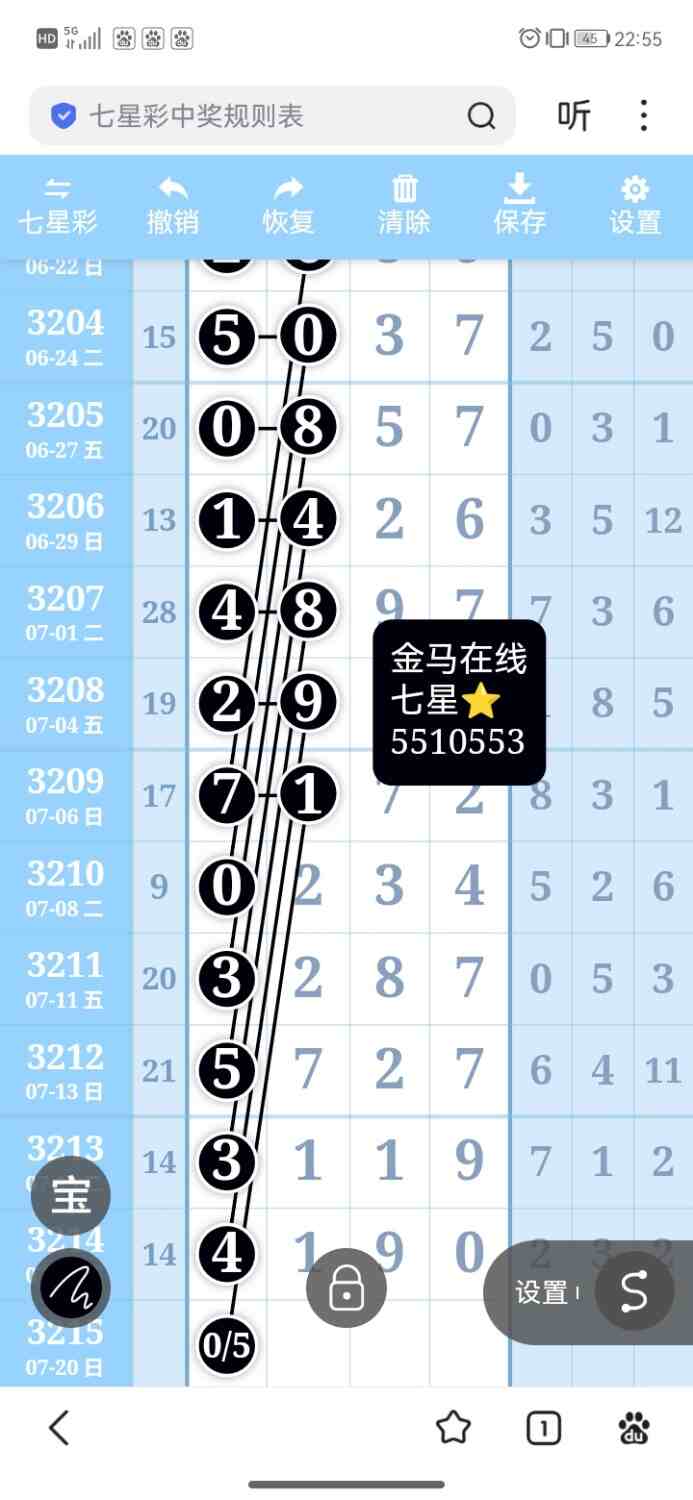Tap the search icon in address bar

(x=481, y=117)
